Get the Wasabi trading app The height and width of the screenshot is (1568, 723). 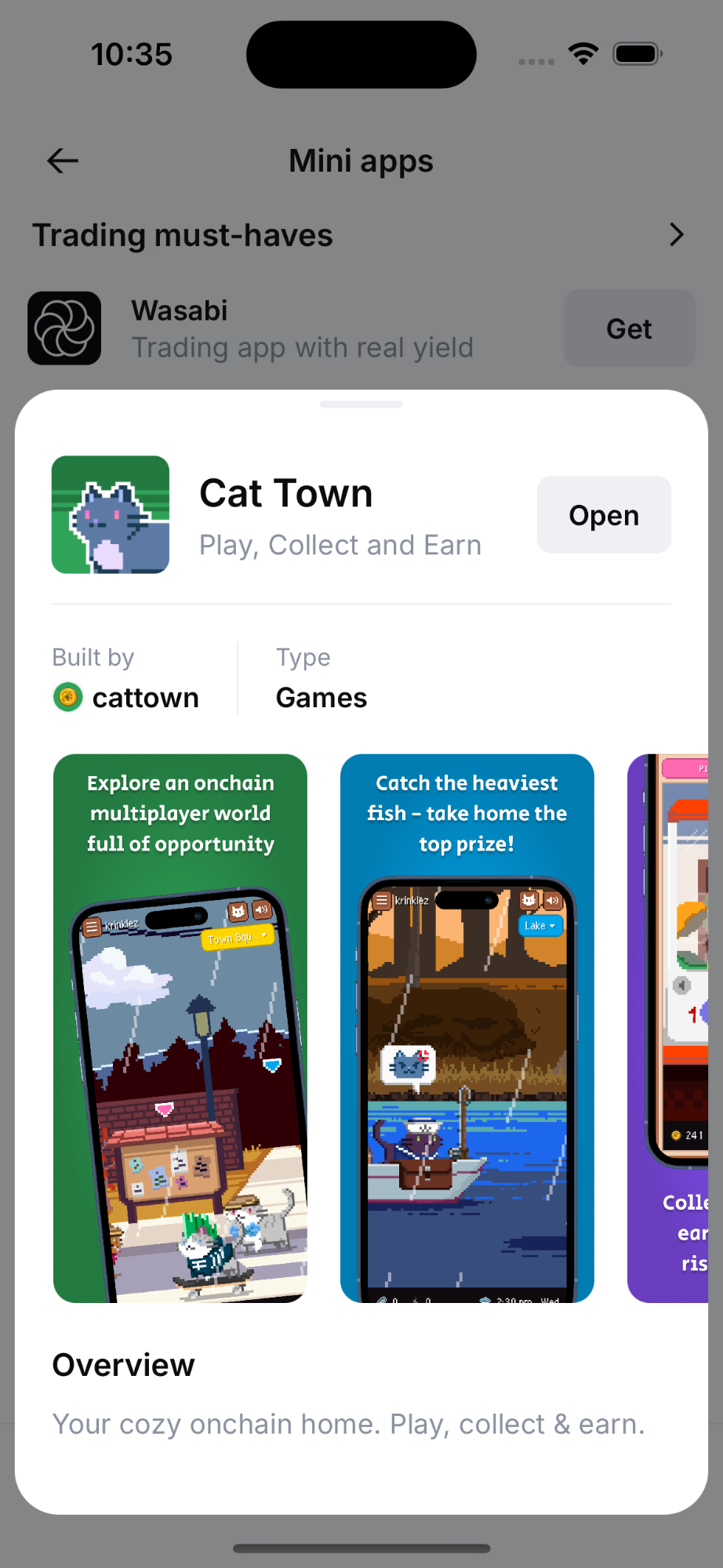click(629, 328)
